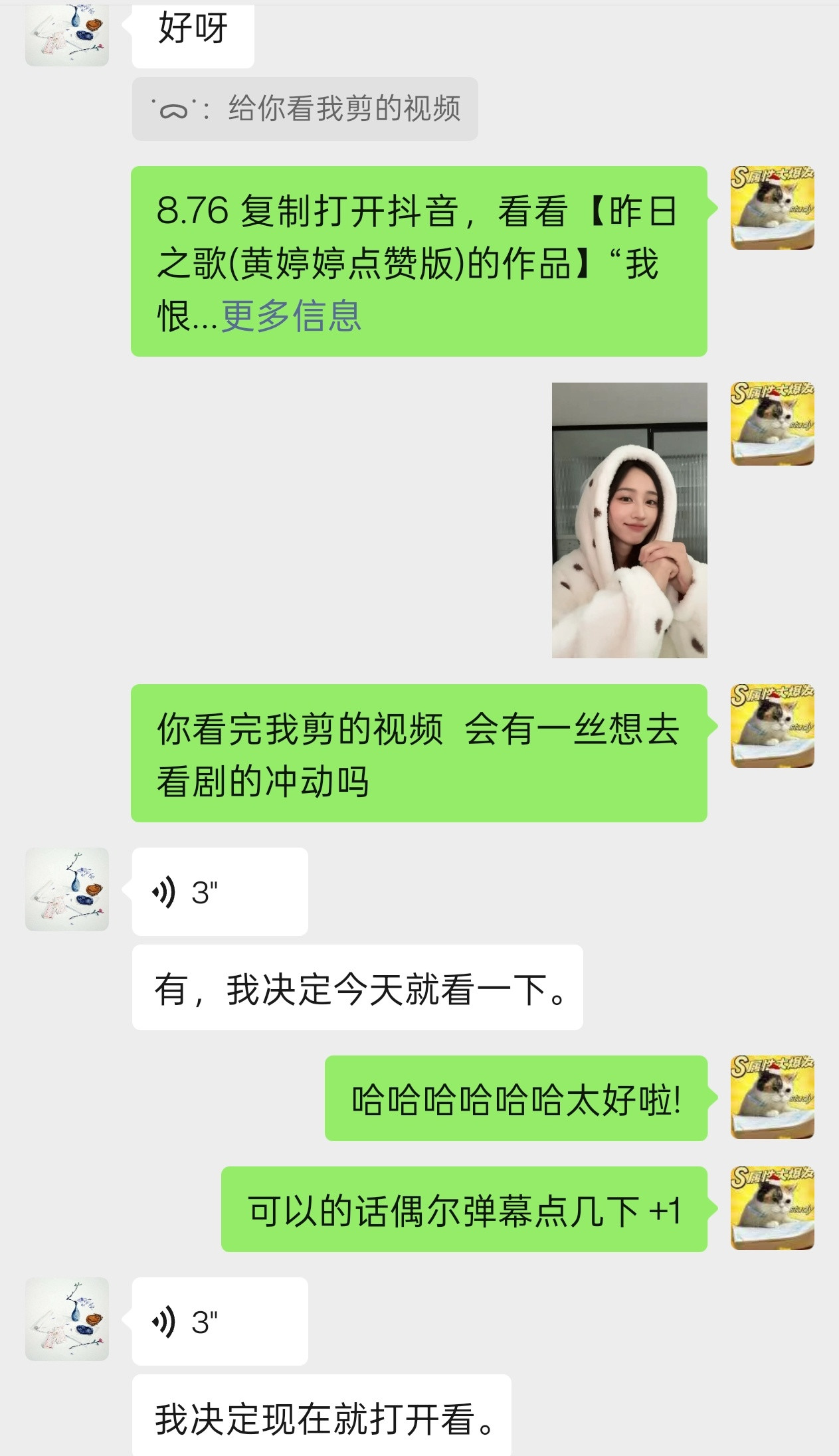This screenshot has height=1456, width=839.
Task: Tap the cat avatar next to the Douyin link bubble
Action: click(x=773, y=209)
